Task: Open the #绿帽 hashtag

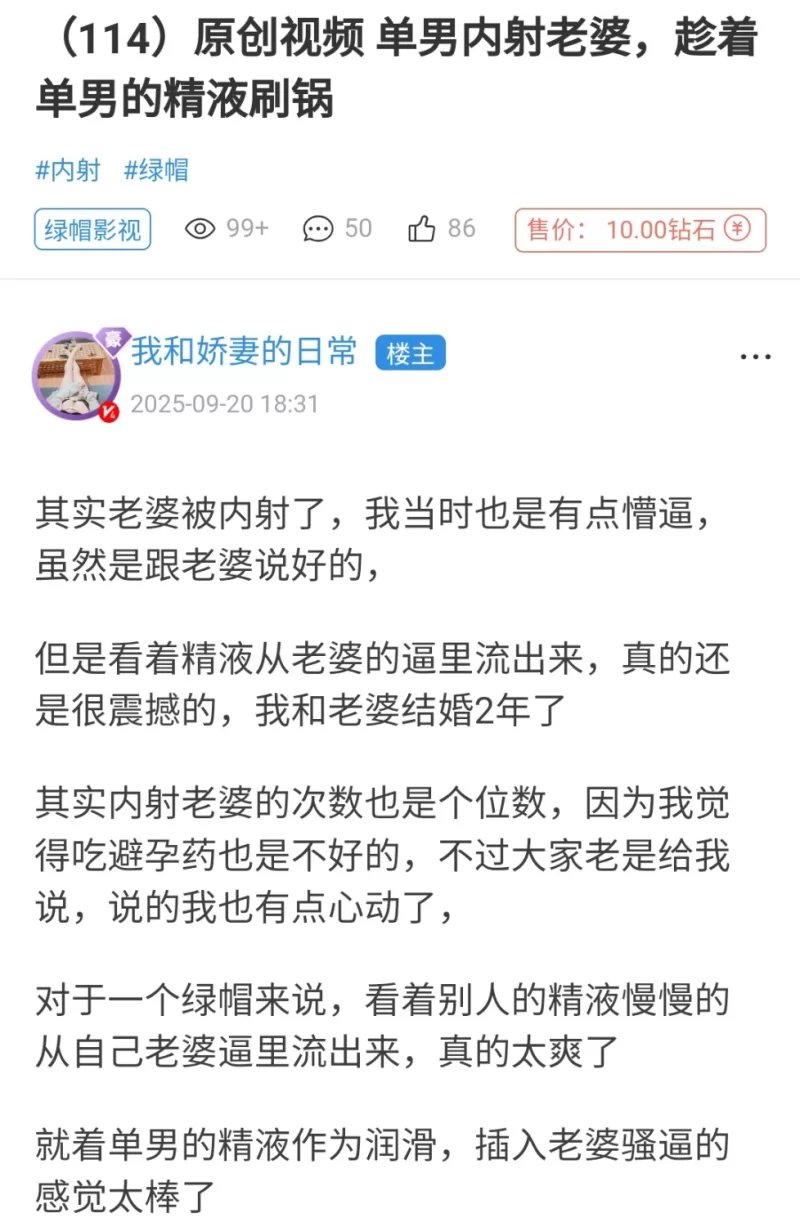Action: click(x=156, y=170)
